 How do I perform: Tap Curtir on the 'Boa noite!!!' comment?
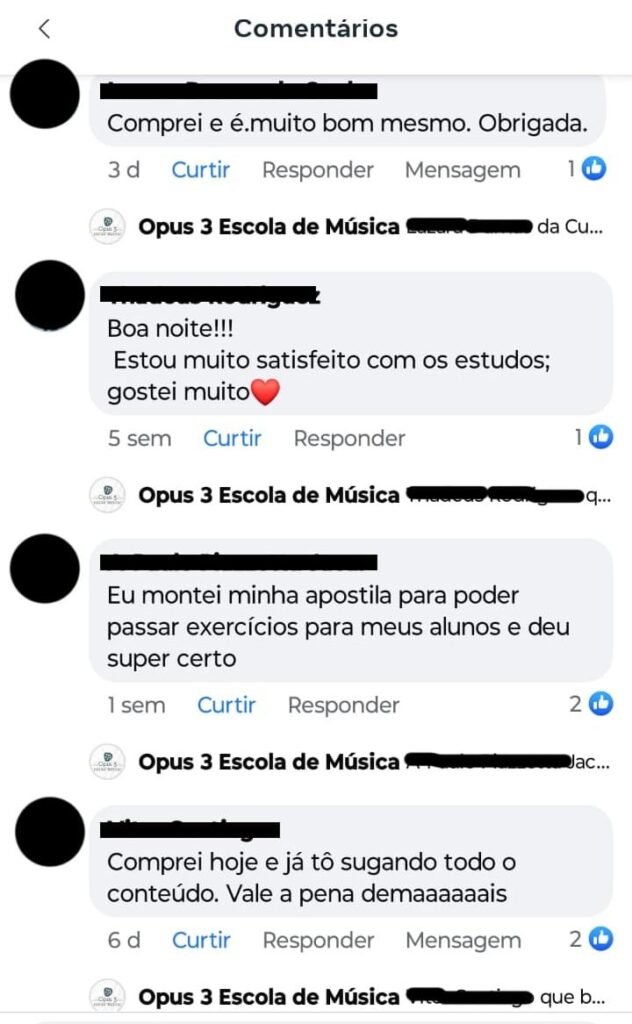tap(232, 438)
